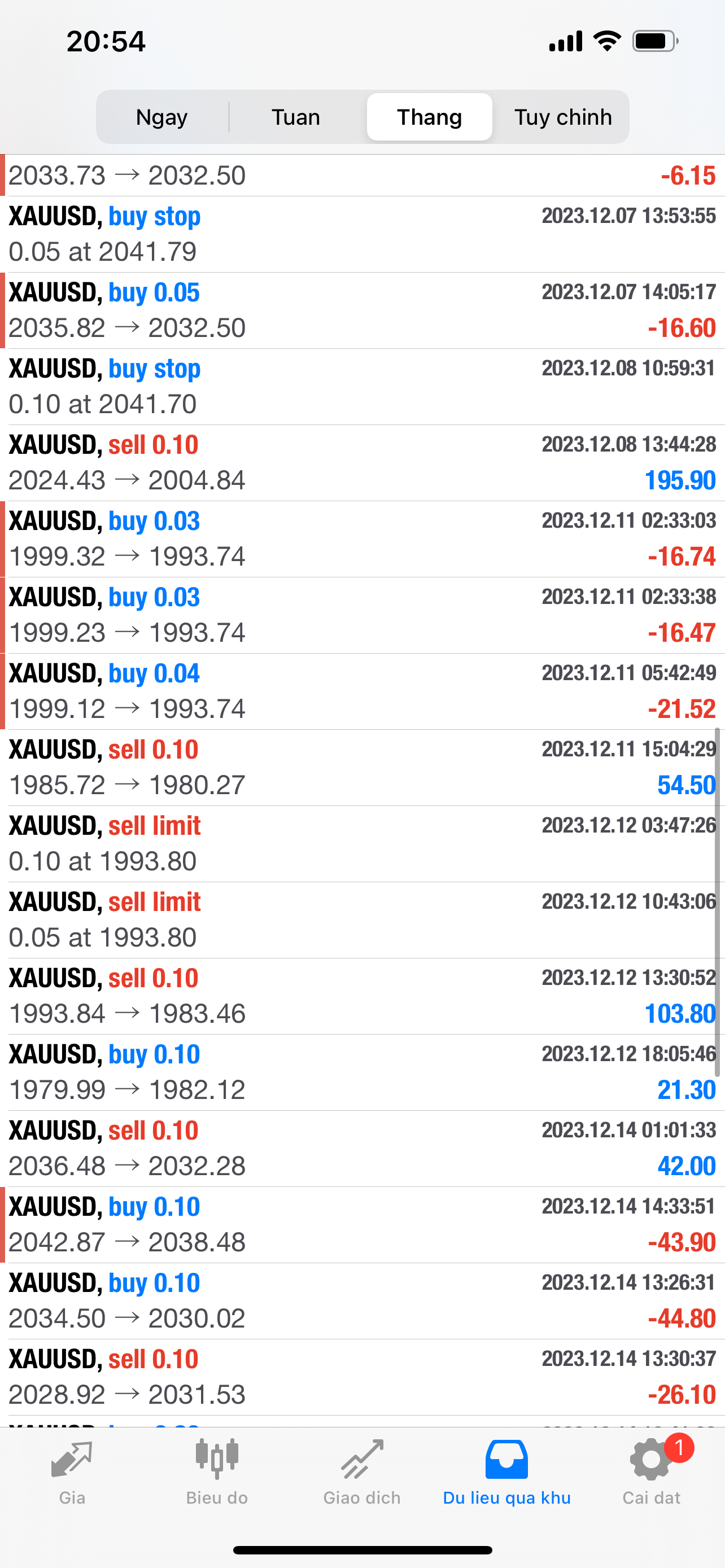Open the buy 0.10 trade losing -43.90

362,1225
